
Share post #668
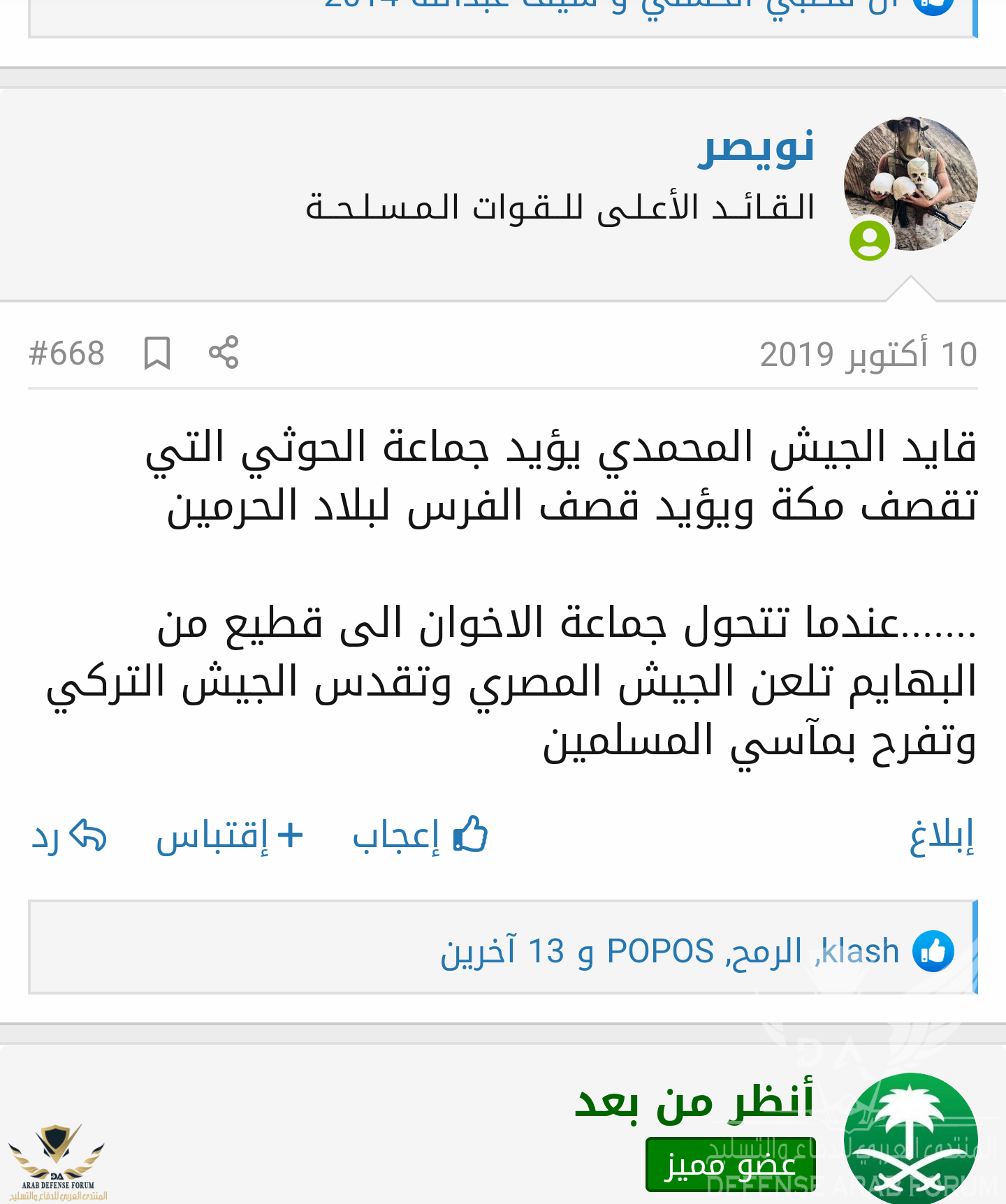(224, 353)
